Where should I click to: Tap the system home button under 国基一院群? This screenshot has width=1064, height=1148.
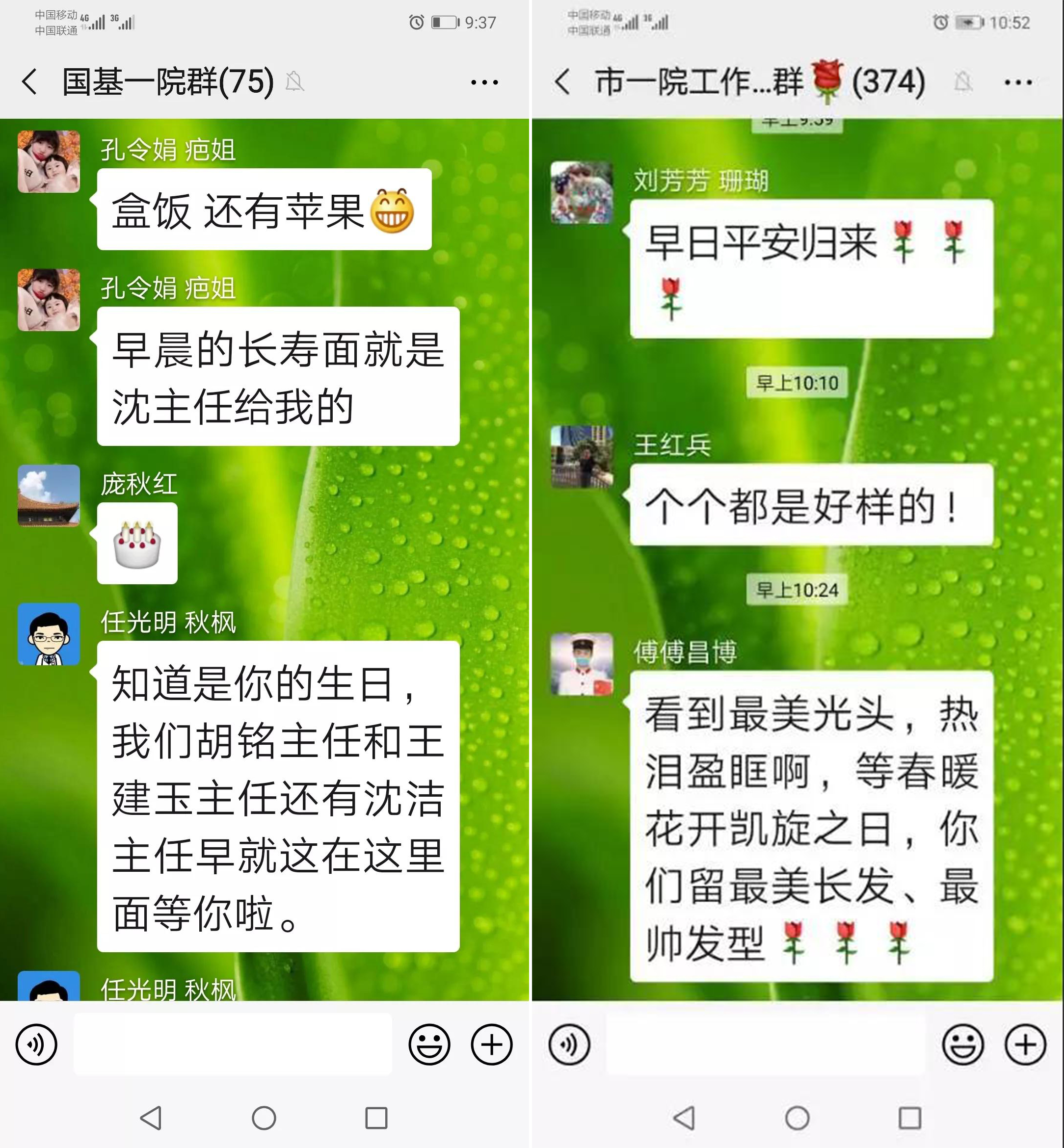click(x=264, y=1118)
